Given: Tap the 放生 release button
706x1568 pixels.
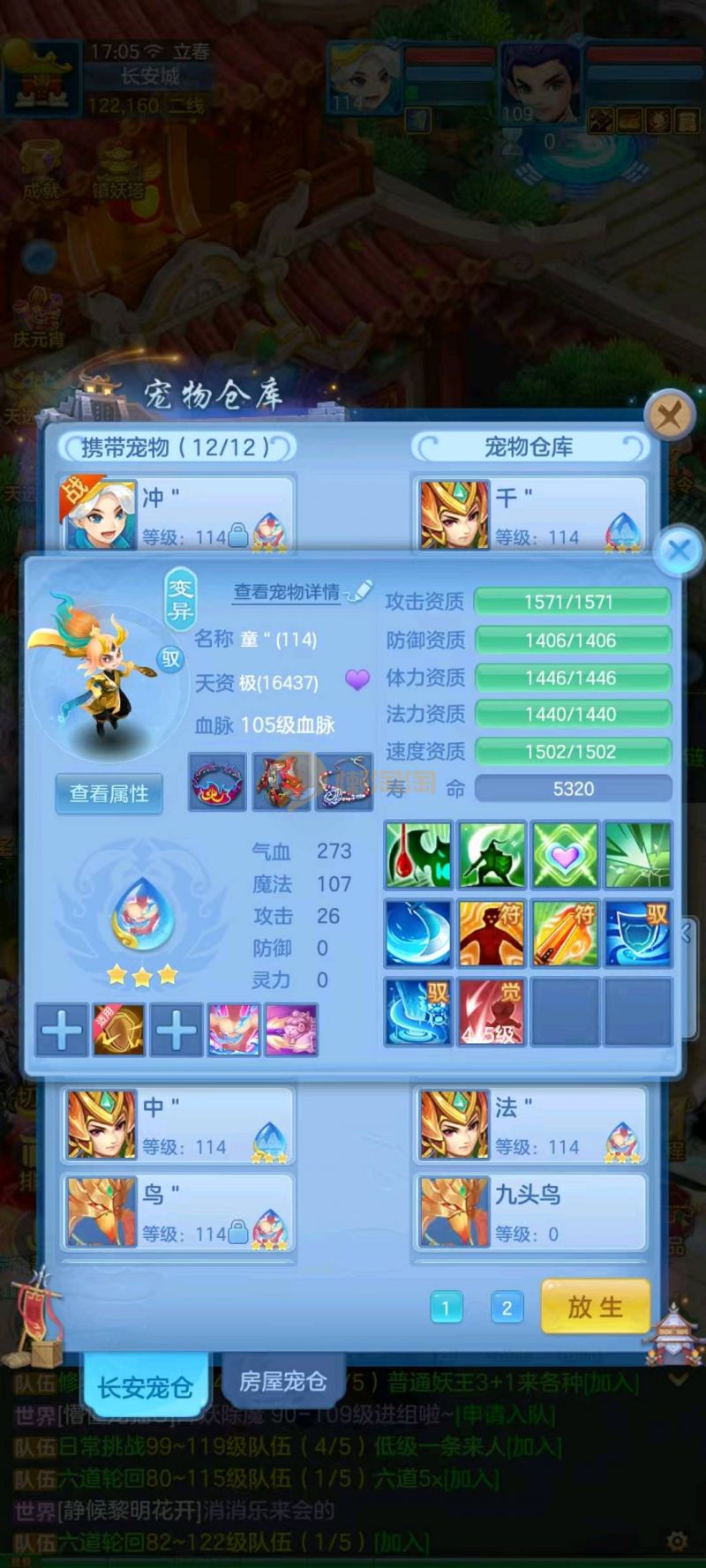Looking at the screenshot, I should pos(596,1307).
